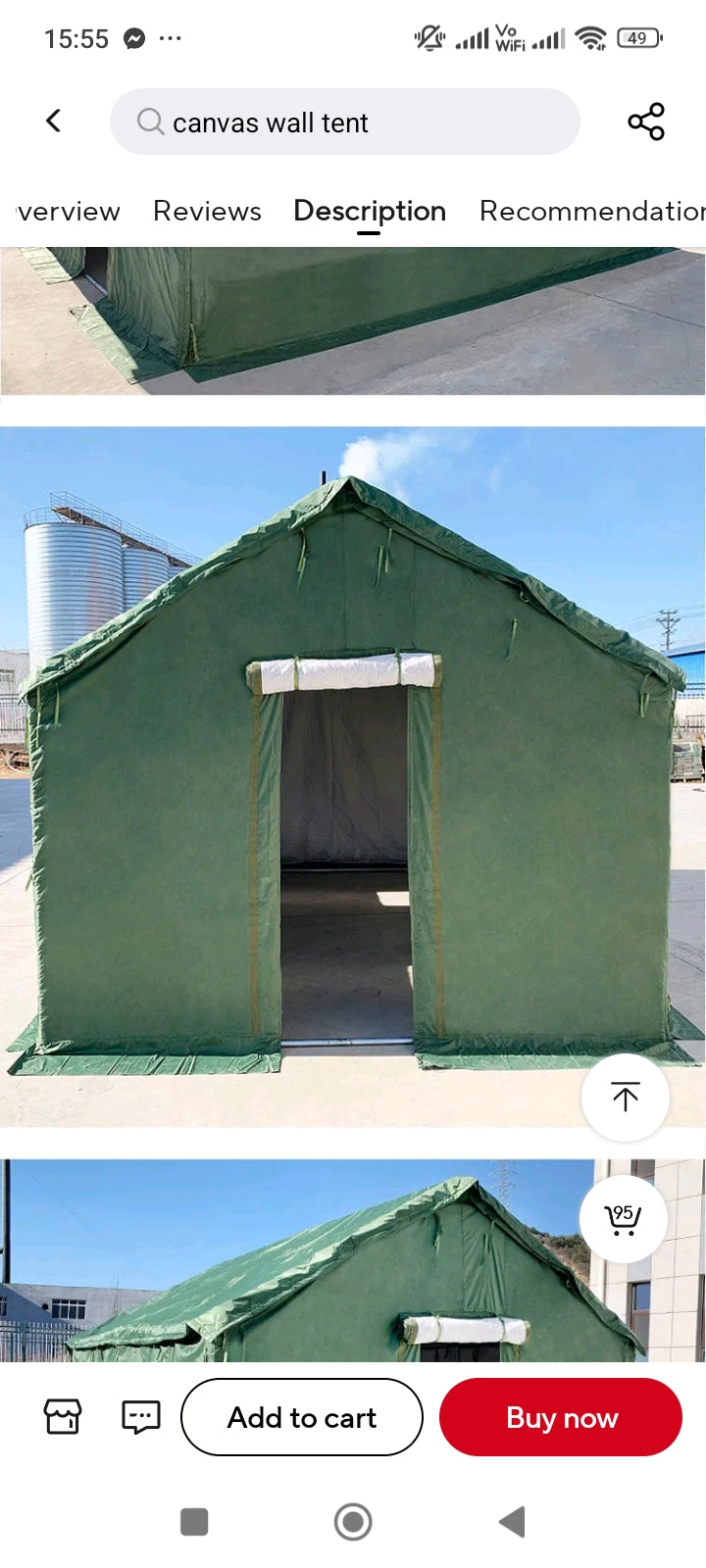
Task: Tap the canvas wall tent search field
Action: coord(343,122)
